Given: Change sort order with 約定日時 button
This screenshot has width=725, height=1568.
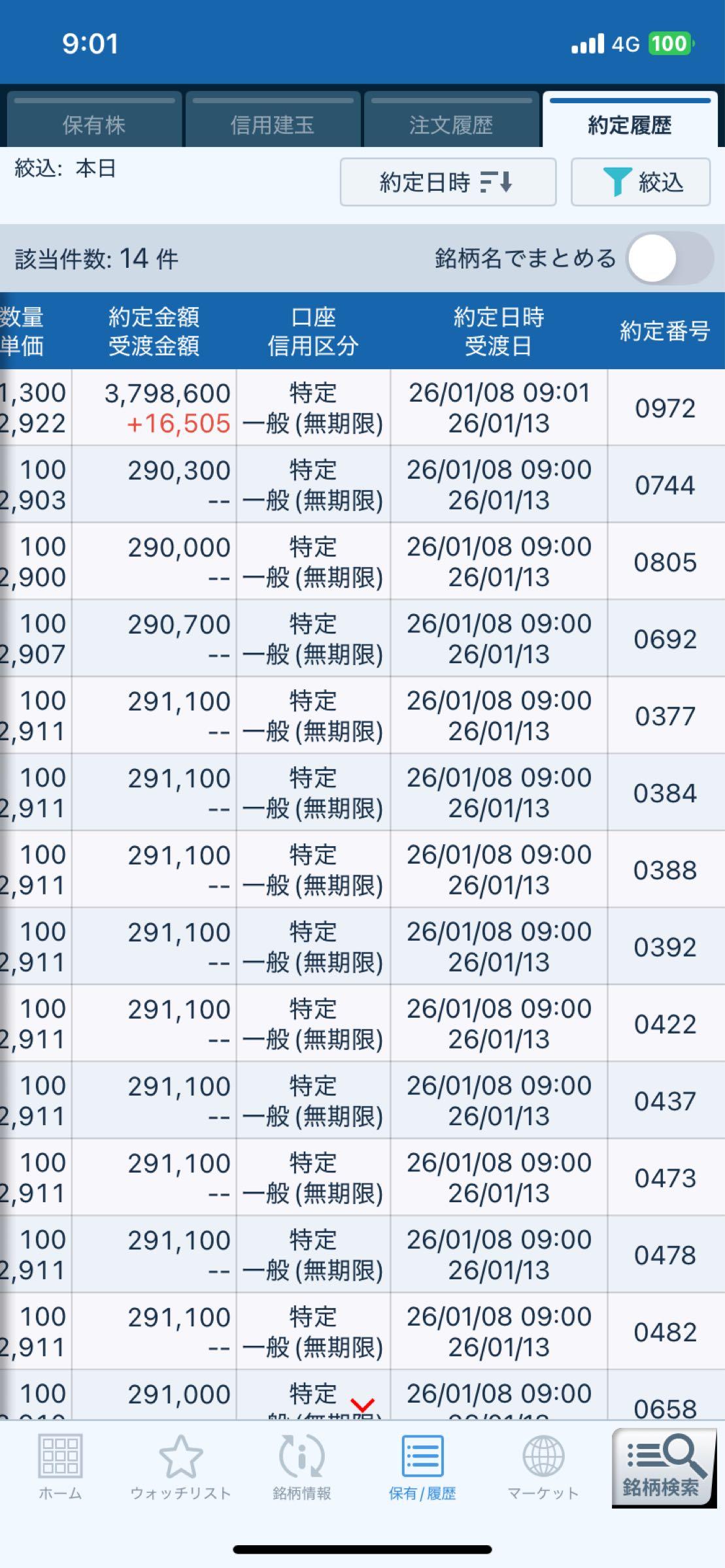Looking at the screenshot, I should 447,182.
